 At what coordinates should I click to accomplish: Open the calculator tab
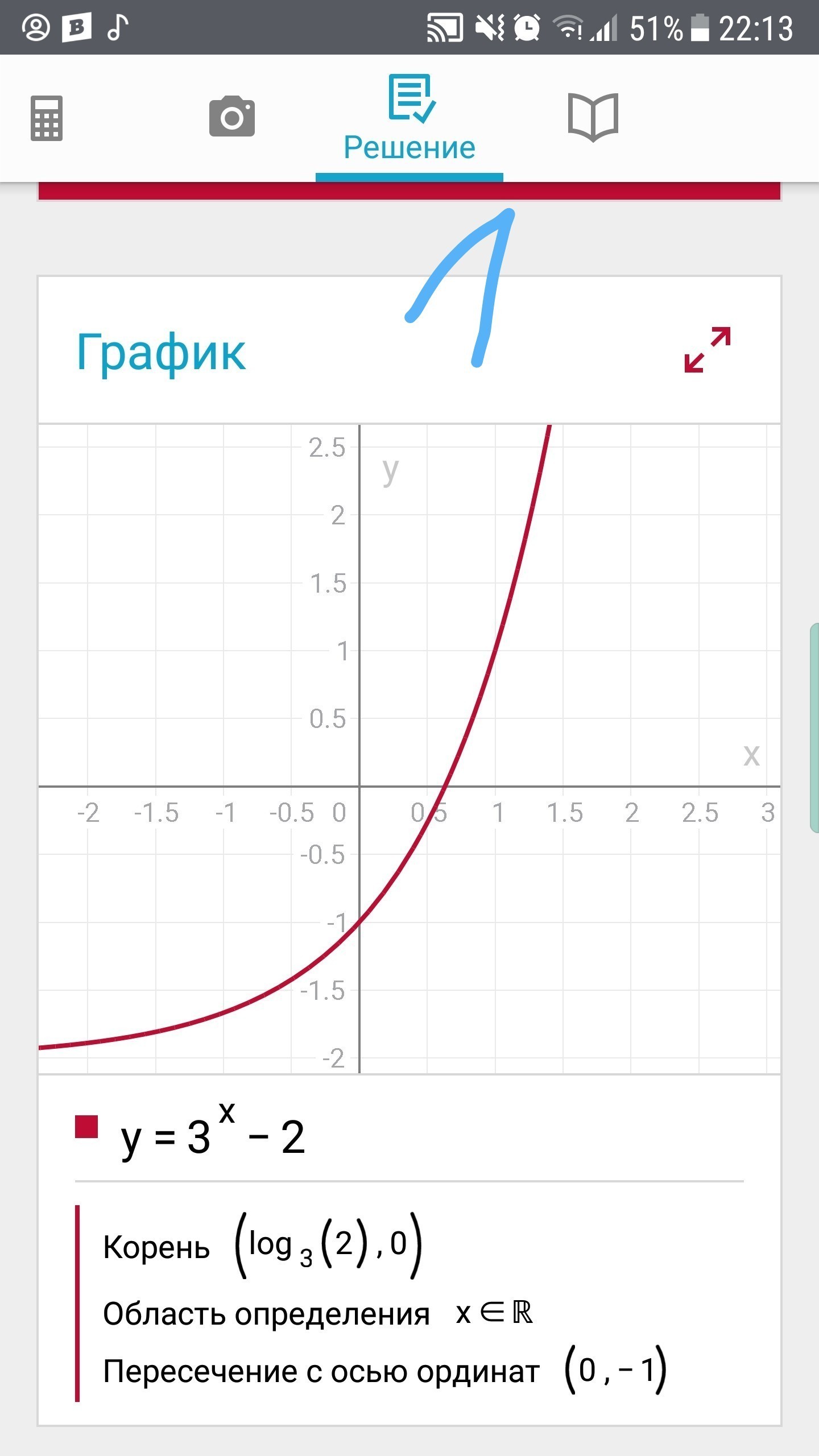point(47,118)
